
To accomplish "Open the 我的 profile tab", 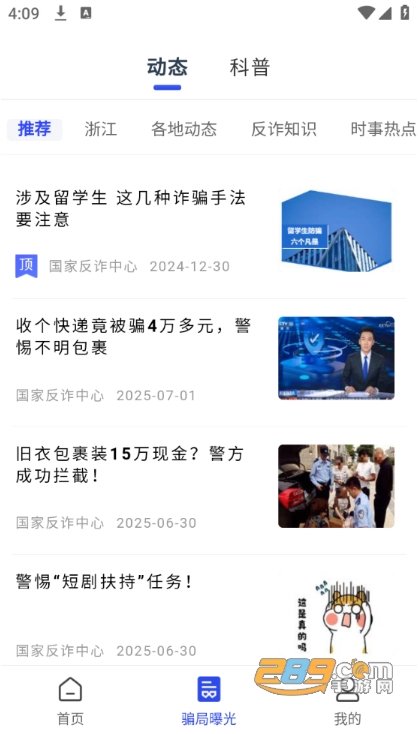I will click(348, 700).
